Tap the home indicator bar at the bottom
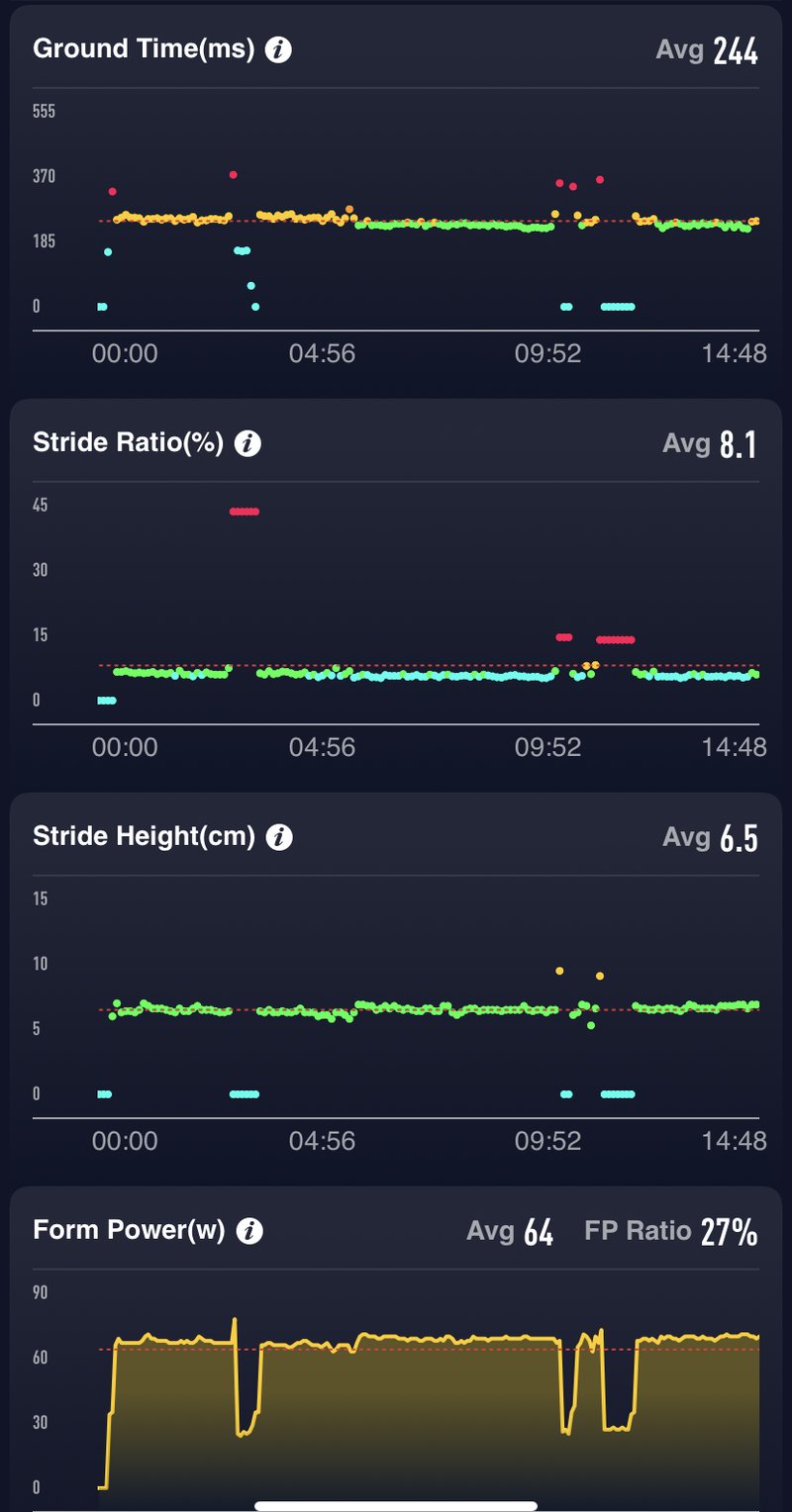The height and width of the screenshot is (1512, 792). (x=396, y=1505)
